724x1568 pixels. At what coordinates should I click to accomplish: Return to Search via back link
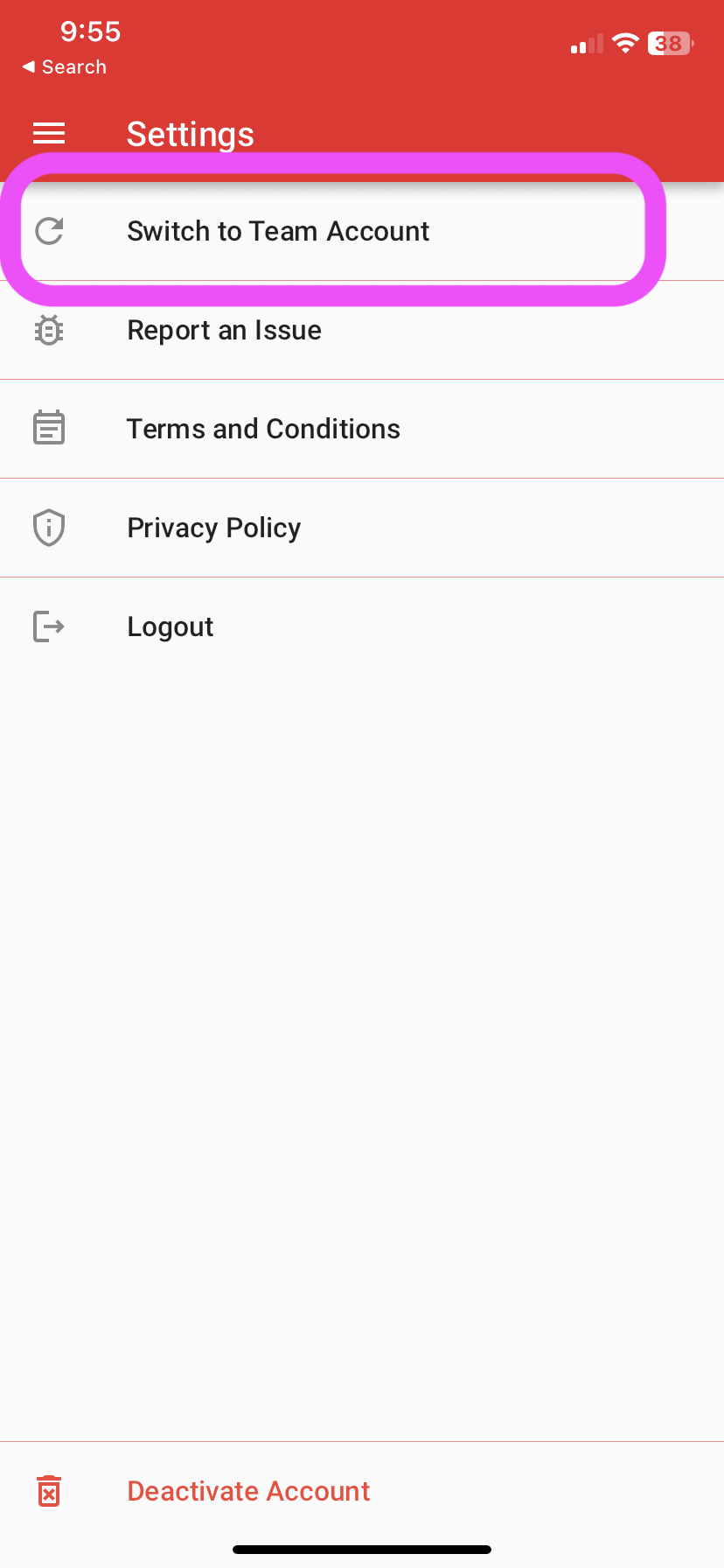tap(65, 67)
